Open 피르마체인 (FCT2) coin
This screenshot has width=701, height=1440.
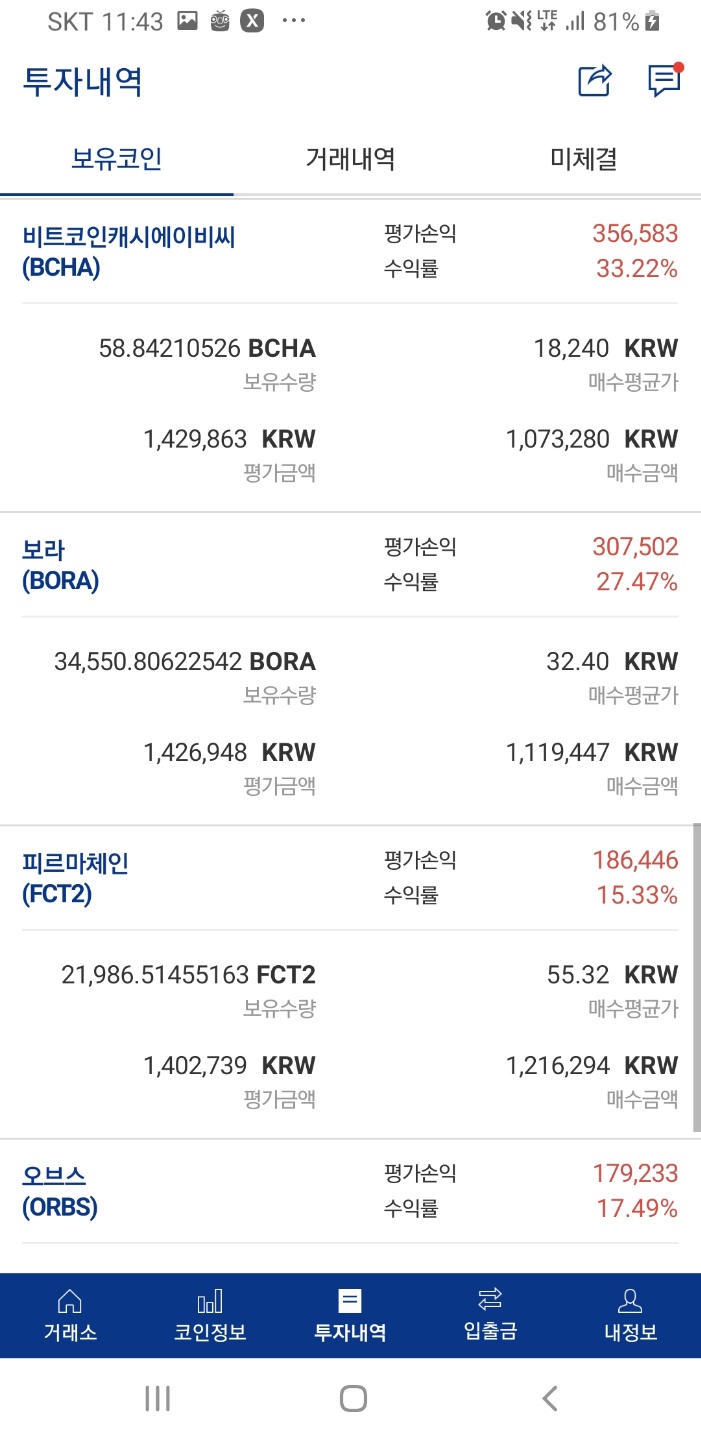click(x=76, y=878)
